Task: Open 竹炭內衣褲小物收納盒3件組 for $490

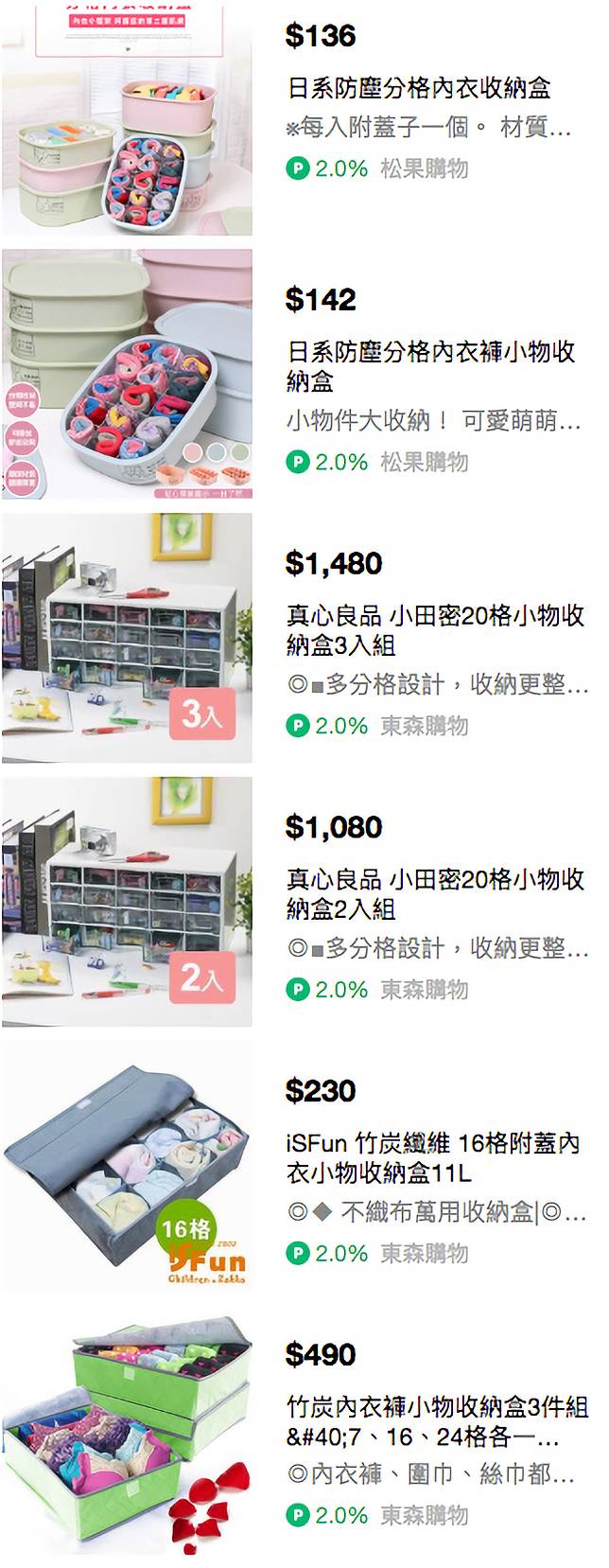Action: click(x=436, y=1421)
